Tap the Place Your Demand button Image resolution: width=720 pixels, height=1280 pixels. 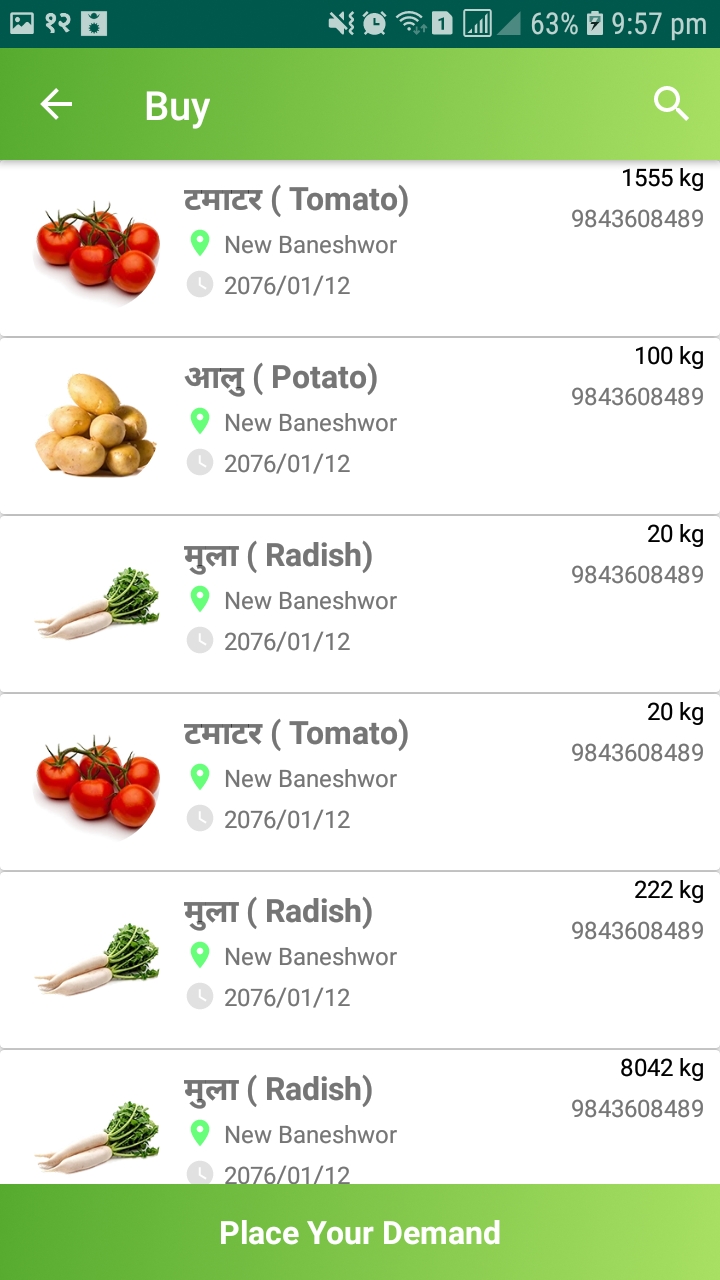(x=360, y=1232)
